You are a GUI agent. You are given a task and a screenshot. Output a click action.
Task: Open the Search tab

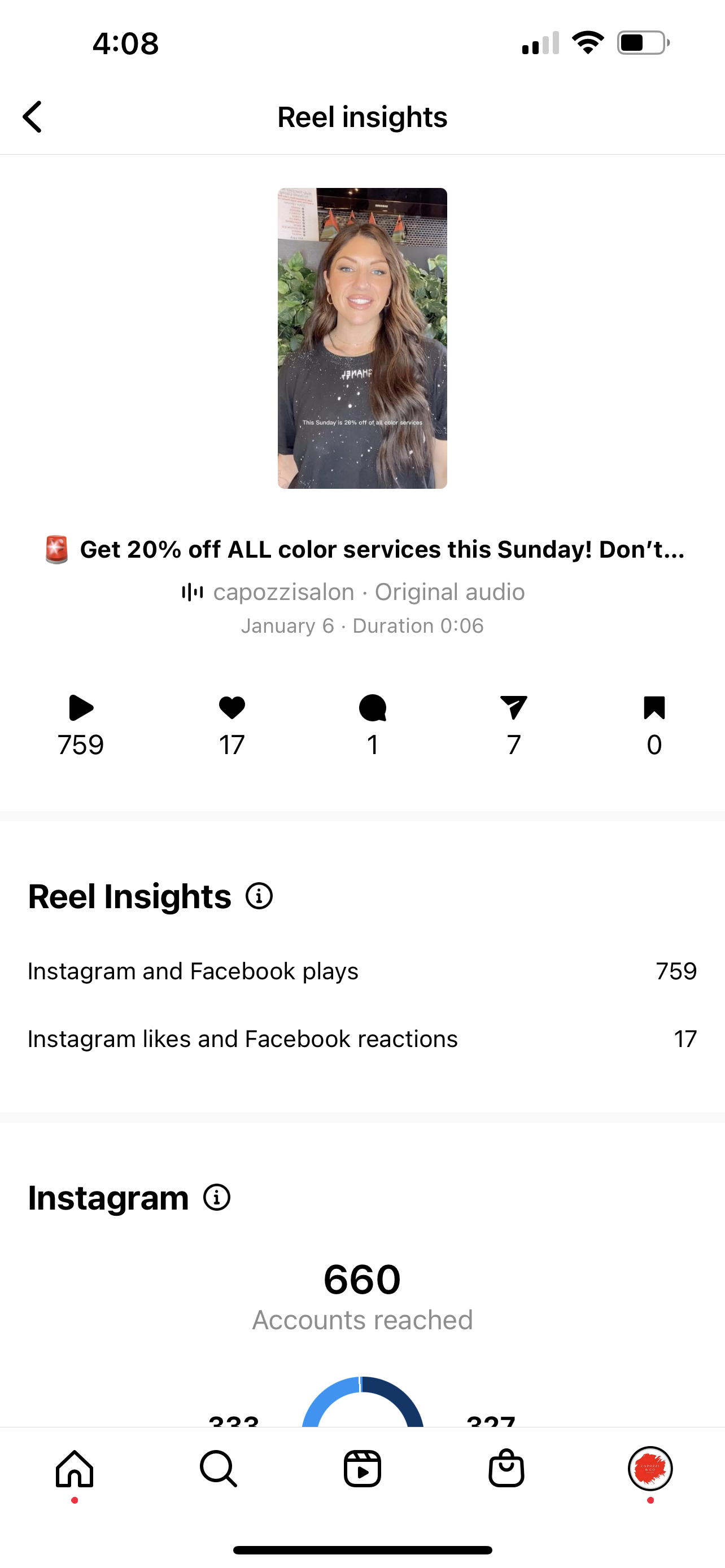[219, 1469]
